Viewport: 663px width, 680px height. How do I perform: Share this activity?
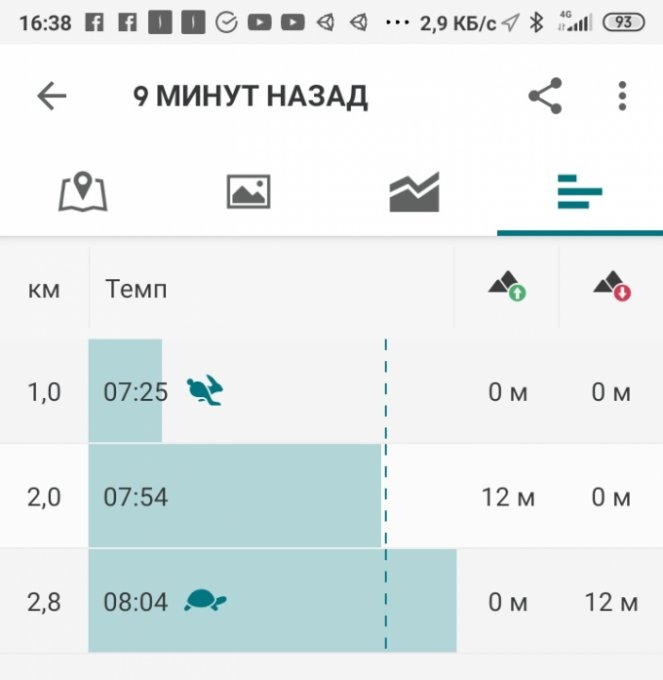coord(545,96)
